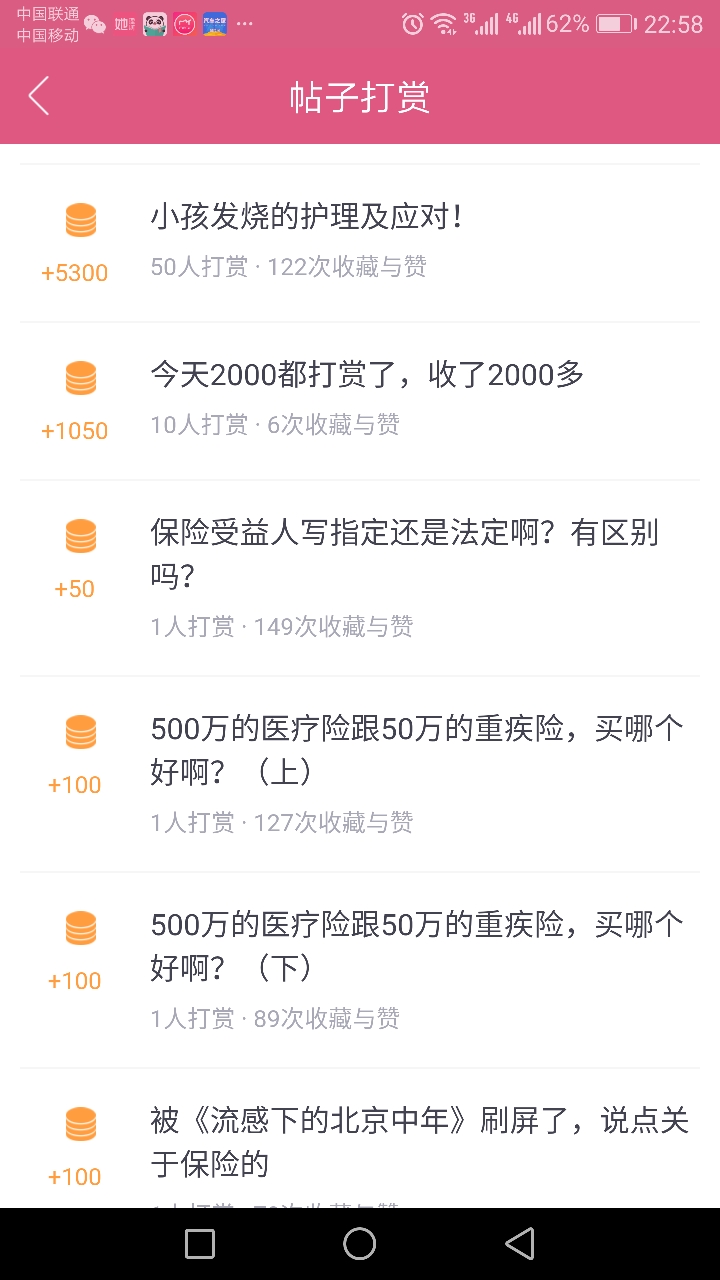The height and width of the screenshot is (1280, 720).
Task: Open the post 今天2000都打赏了
Action: pyautogui.click(x=360, y=401)
